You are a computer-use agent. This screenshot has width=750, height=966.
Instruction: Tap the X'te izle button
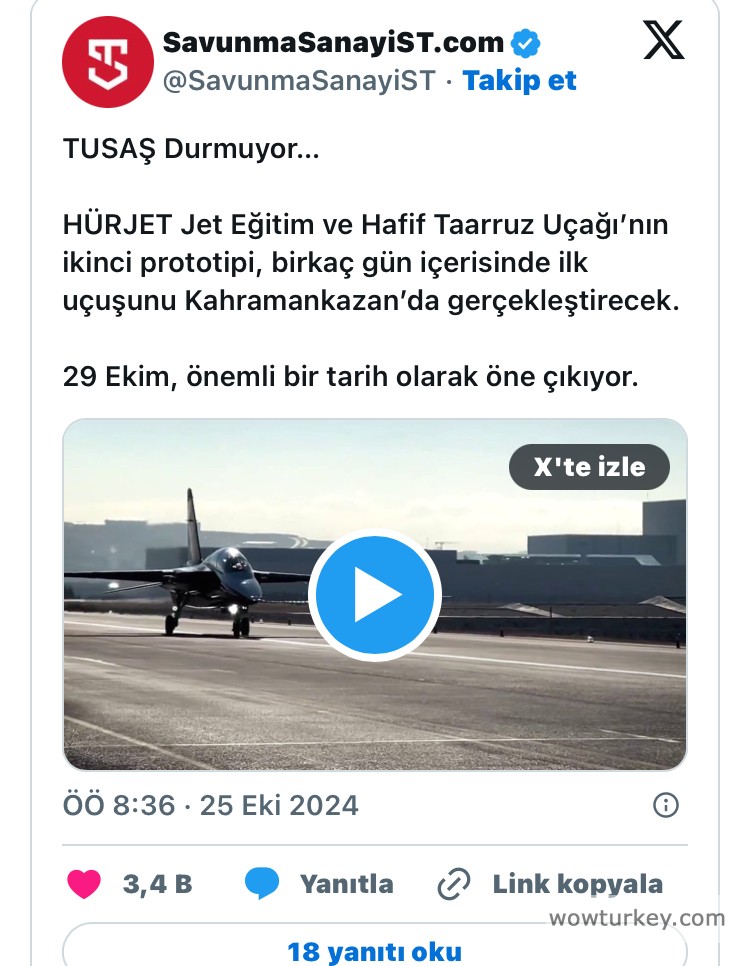pyautogui.click(x=589, y=467)
